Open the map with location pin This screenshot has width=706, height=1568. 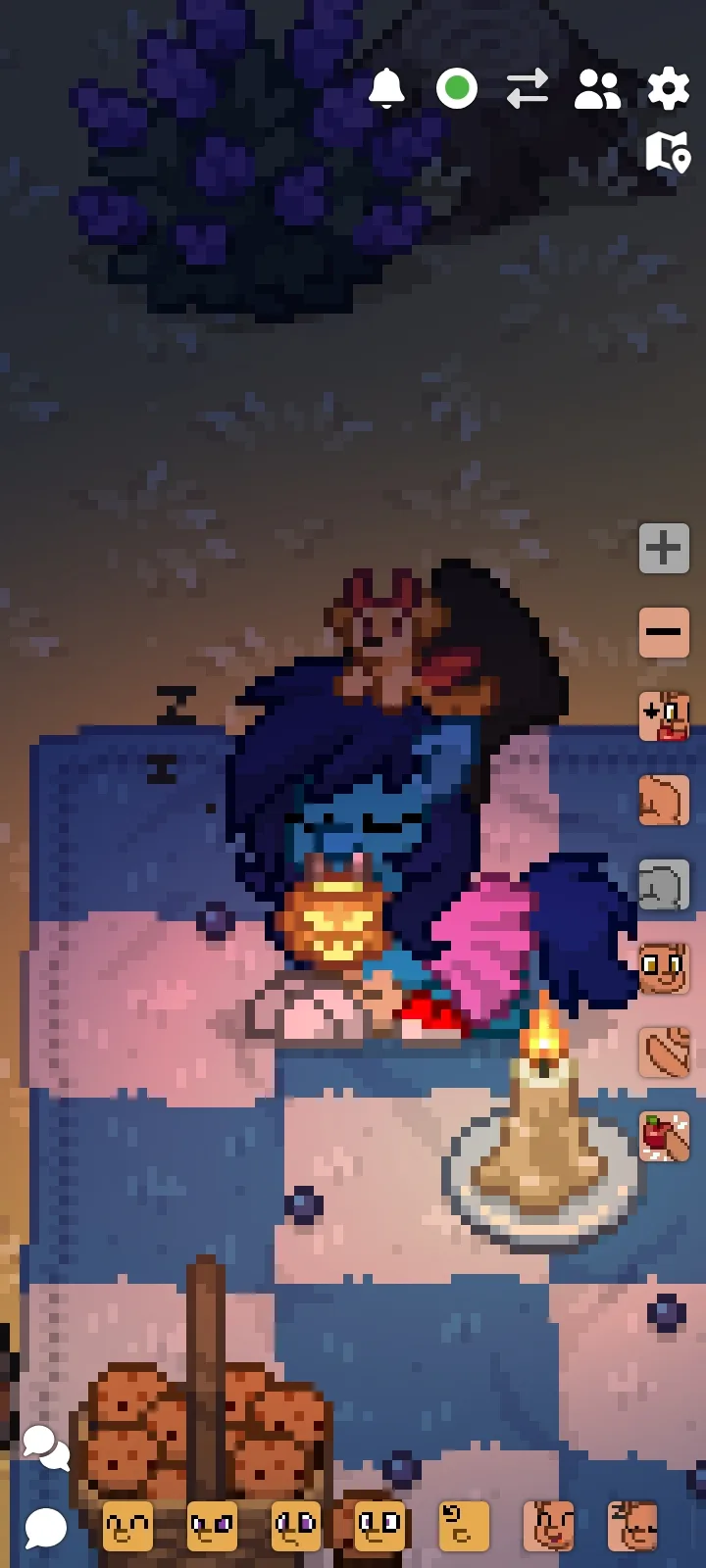(668, 152)
